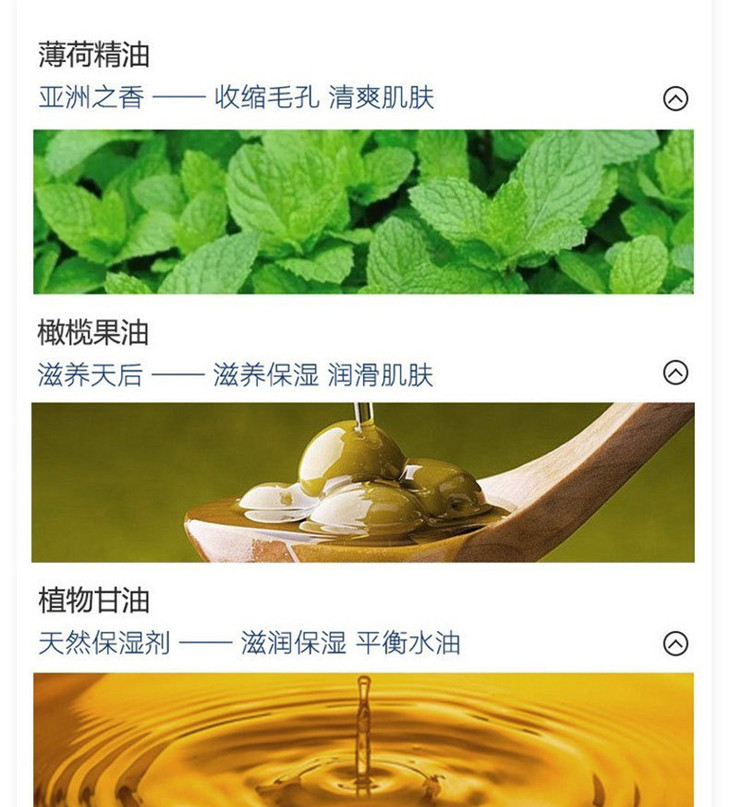Click the golden oil droplet photo
Screen dimensions: 730x807
[x=365, y=740]
